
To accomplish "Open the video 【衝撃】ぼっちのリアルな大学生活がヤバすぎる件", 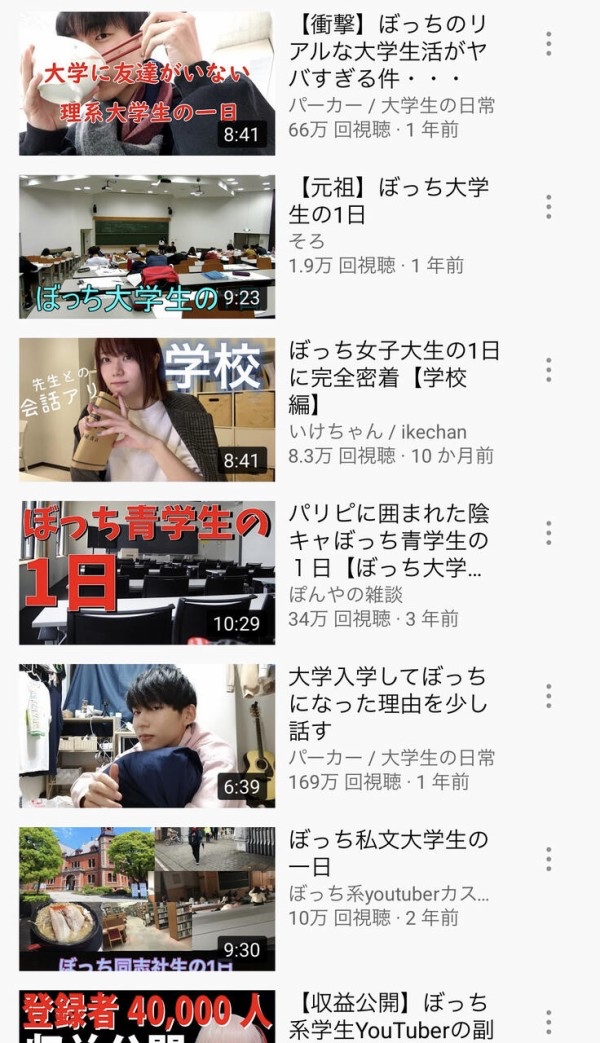I will point(147,83).
